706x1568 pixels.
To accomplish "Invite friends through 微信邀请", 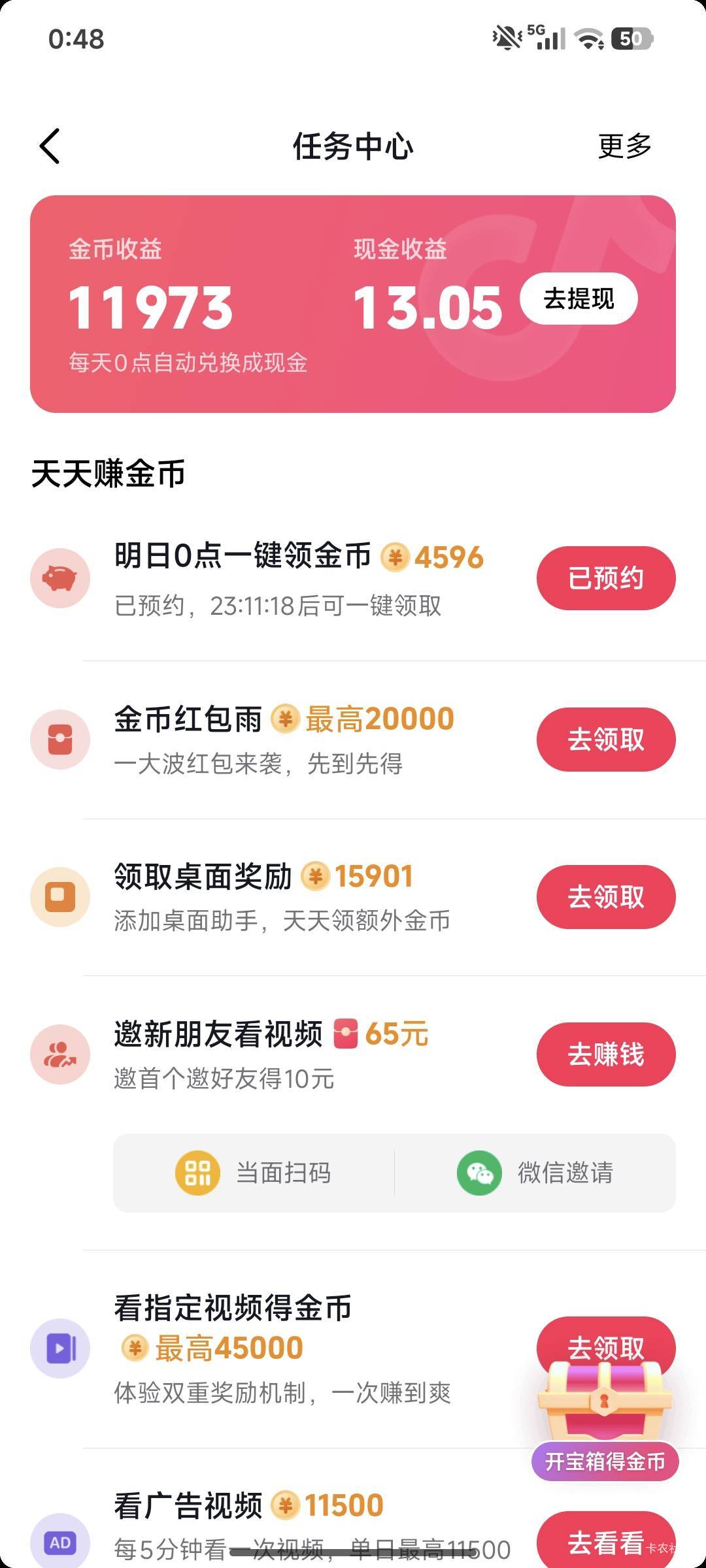I will pyautogui.click(x=535, y=1173).
